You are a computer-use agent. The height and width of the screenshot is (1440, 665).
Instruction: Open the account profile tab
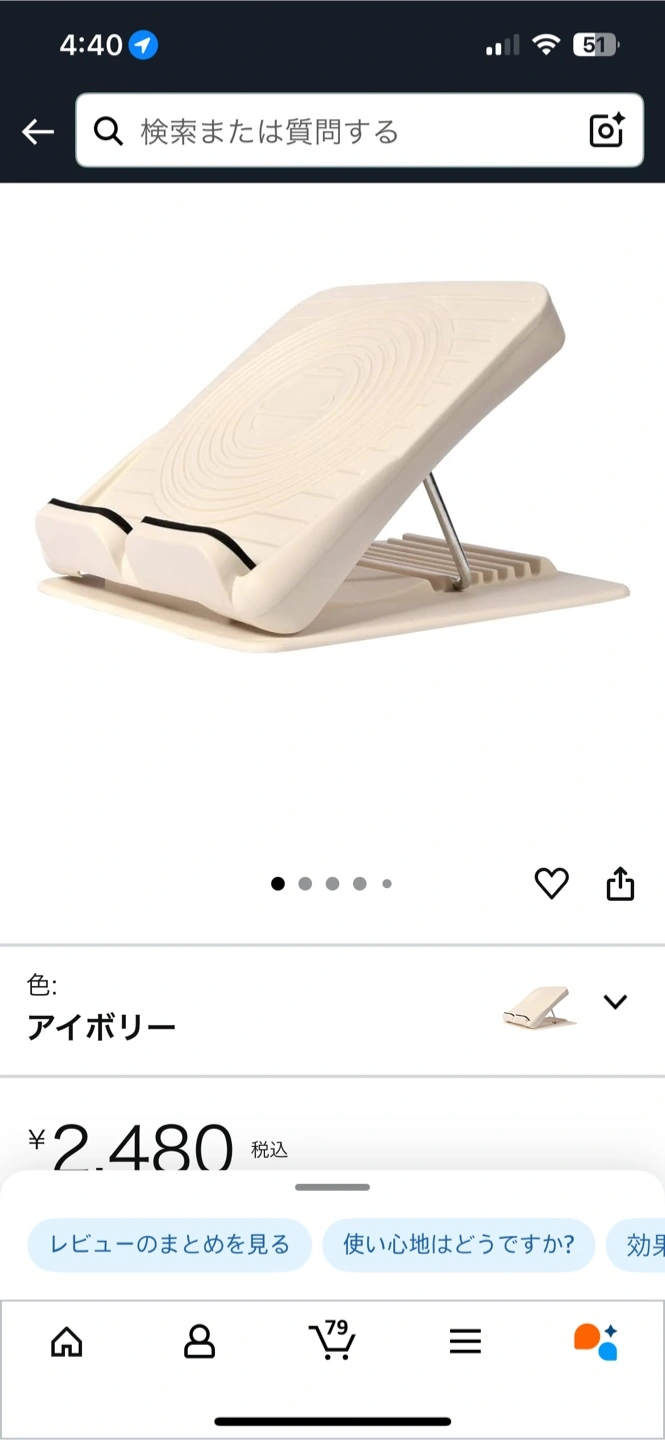199,1341
